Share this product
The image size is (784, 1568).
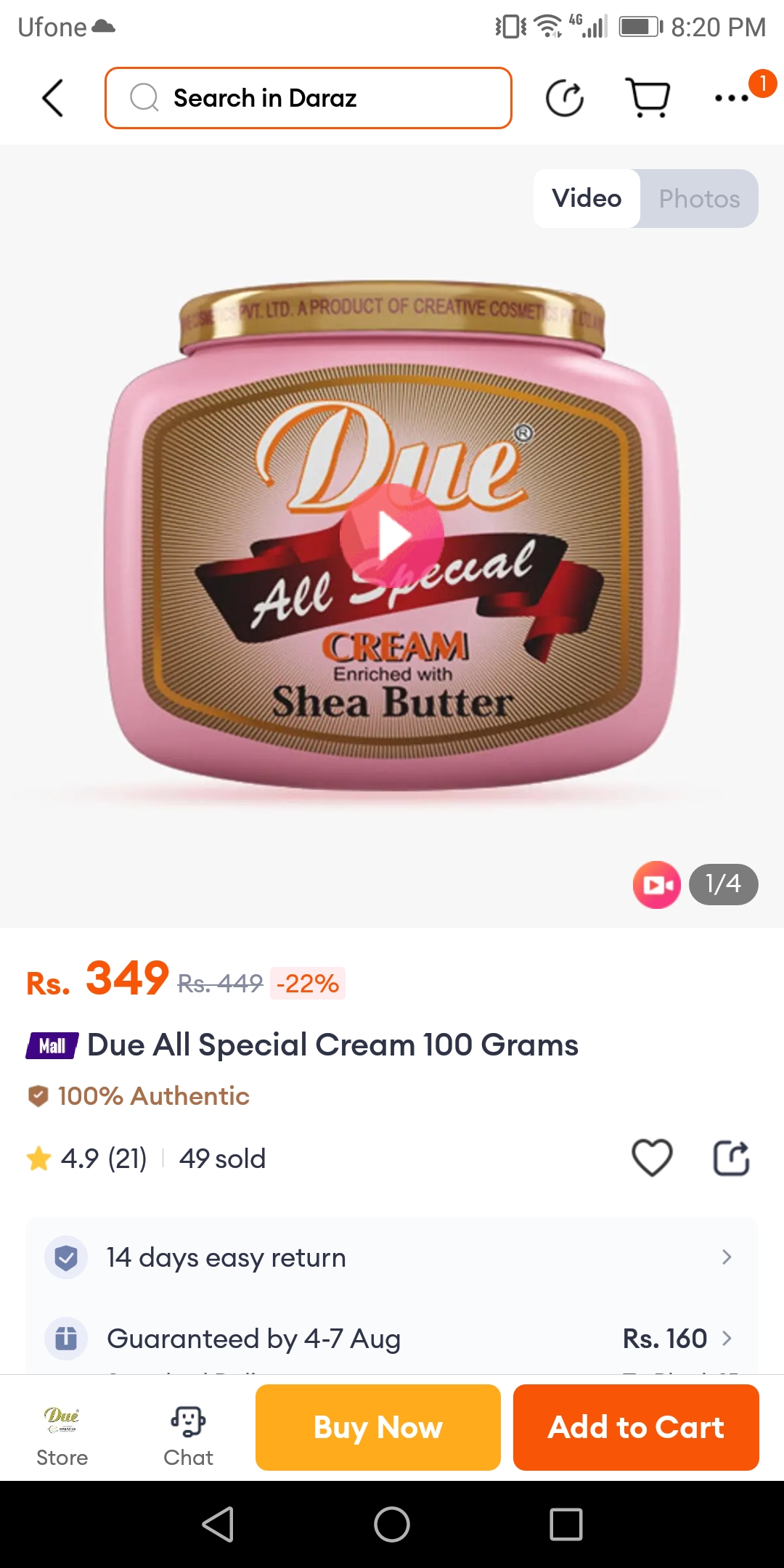731,1158
